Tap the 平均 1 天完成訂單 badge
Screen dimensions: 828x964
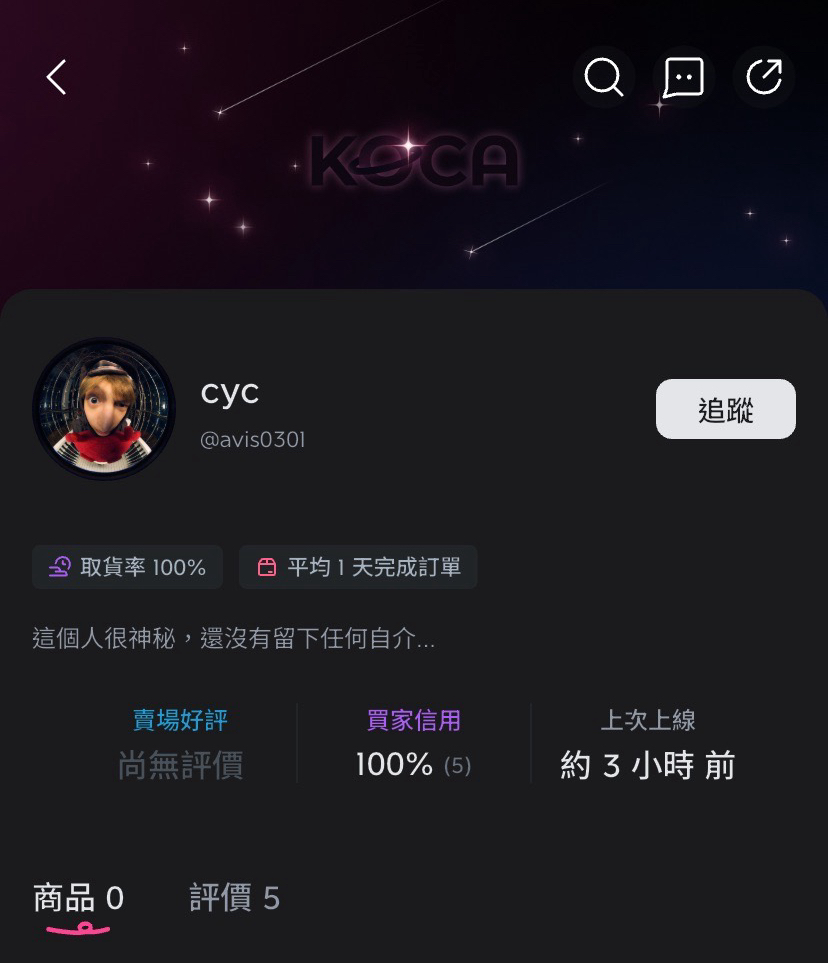(x=358, y=566)
